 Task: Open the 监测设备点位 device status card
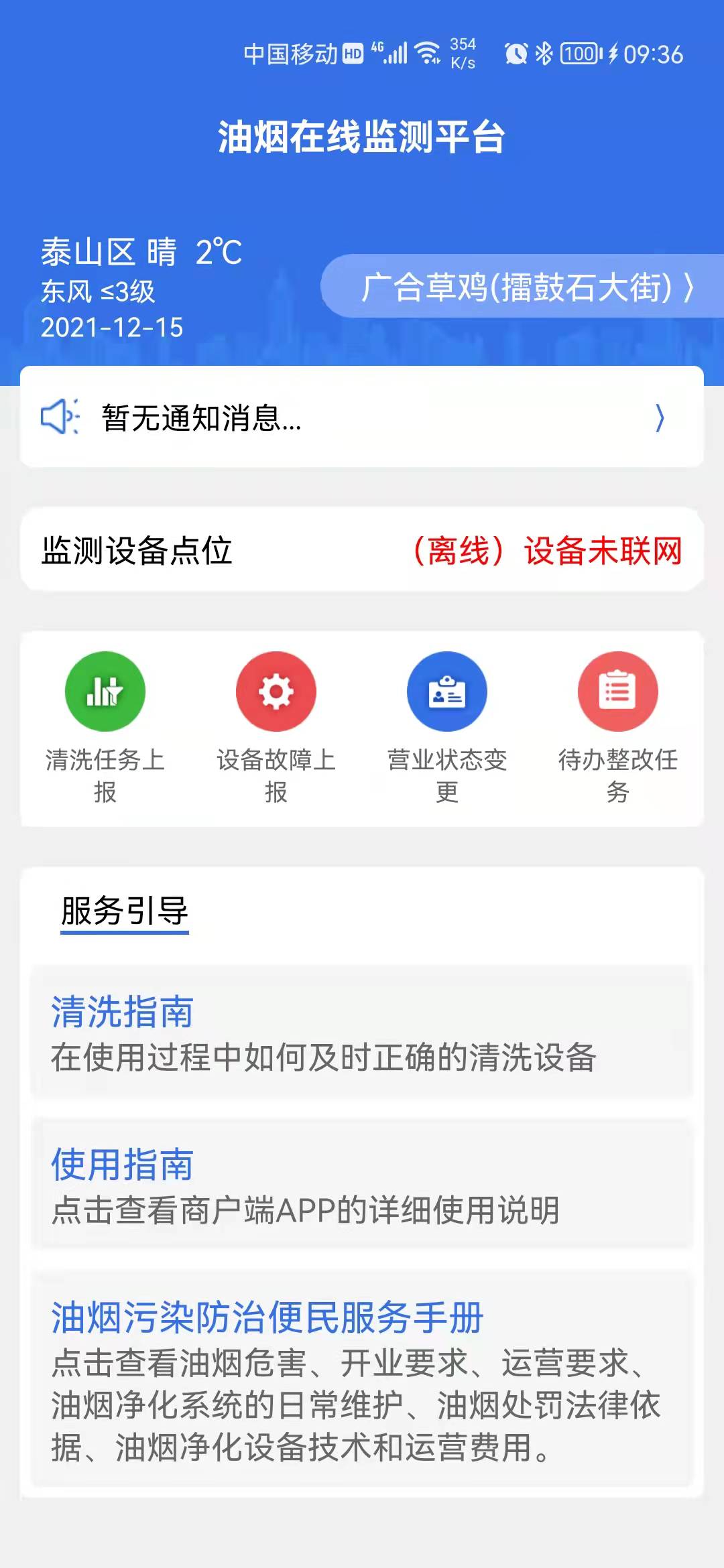pos(362,550)
